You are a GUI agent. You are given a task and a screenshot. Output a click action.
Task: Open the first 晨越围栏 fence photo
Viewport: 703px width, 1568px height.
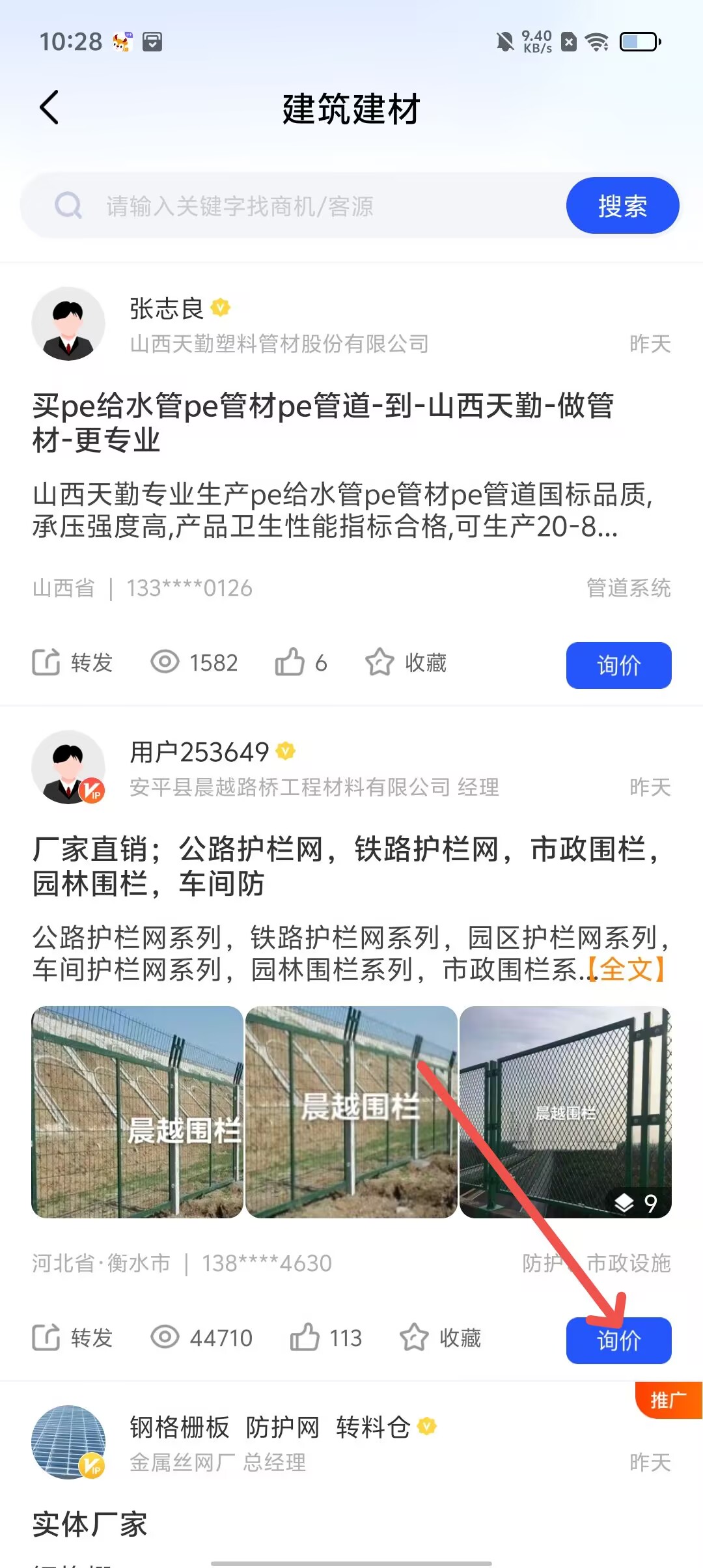137,1112
